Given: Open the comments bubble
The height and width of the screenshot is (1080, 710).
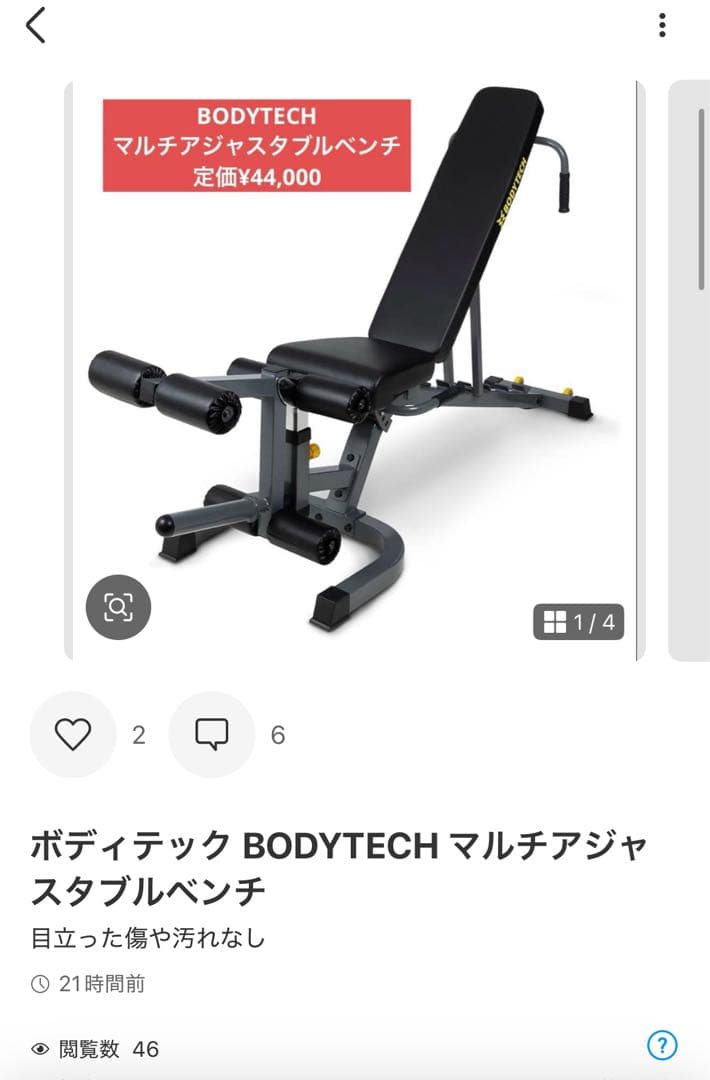Looking at the screenshot, I should click(212, 735).
